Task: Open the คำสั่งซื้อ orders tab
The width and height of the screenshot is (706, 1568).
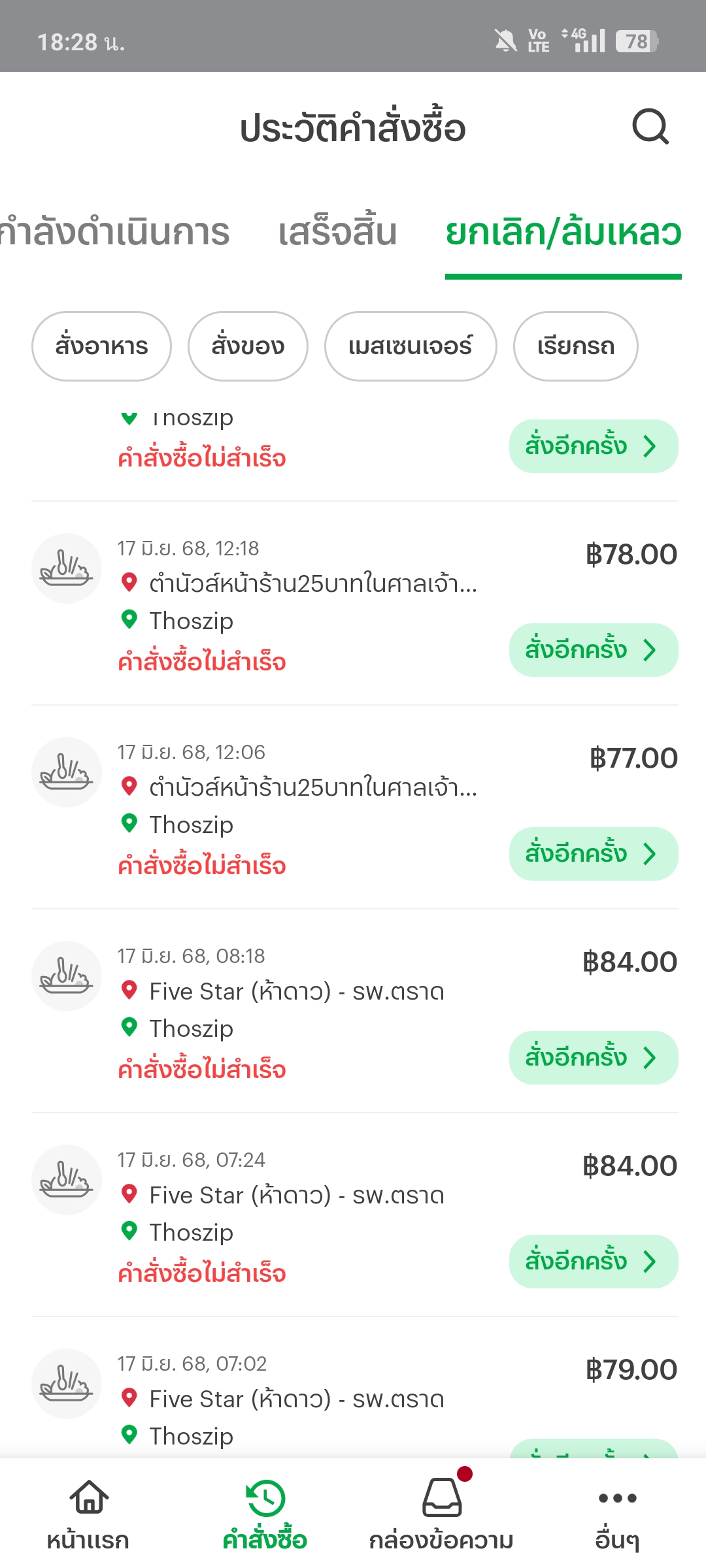Action: [x=265, y=1514]
